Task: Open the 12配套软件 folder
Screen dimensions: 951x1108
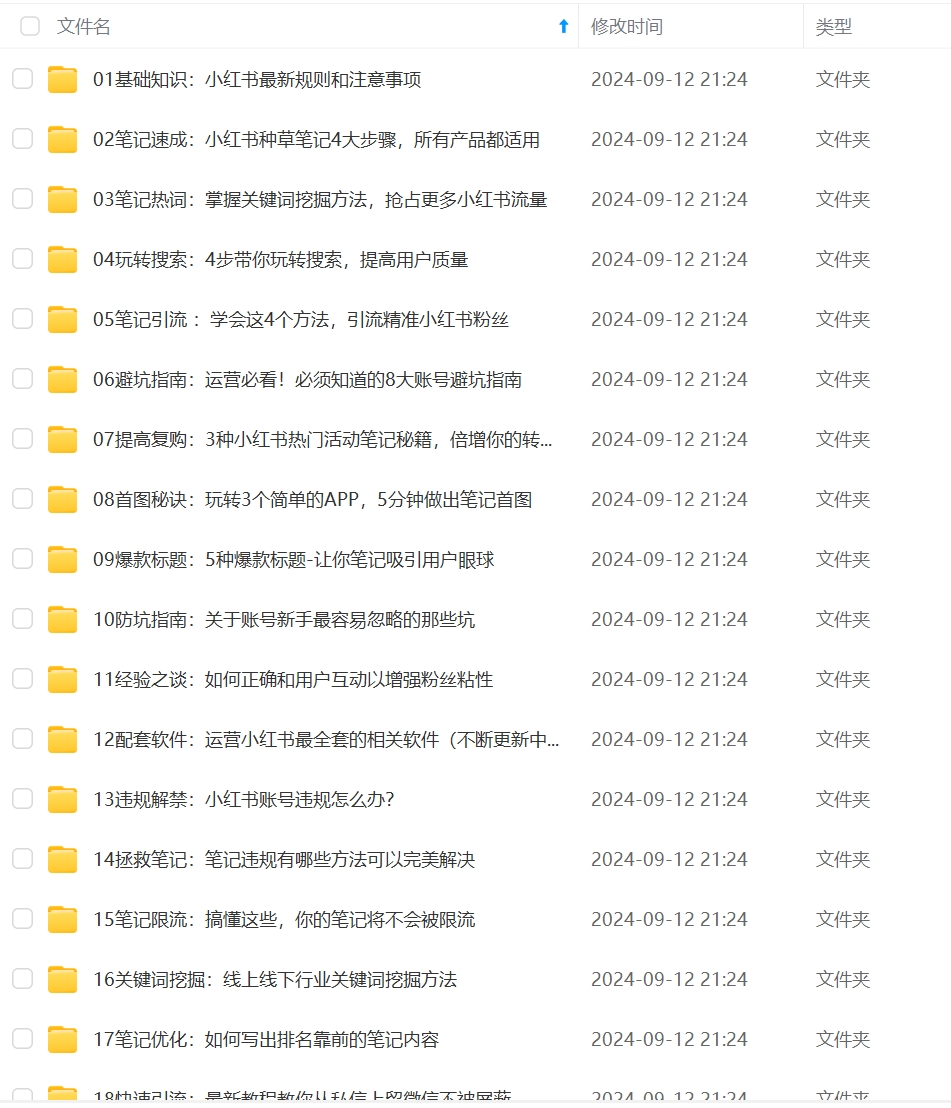Action: (x=326, y=740)
